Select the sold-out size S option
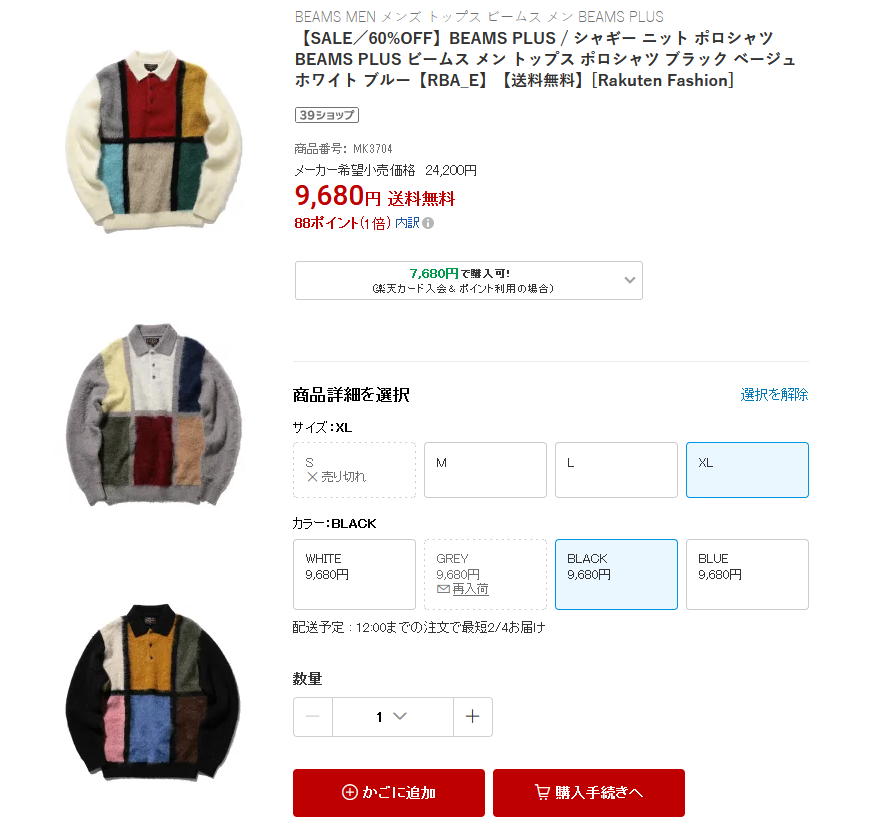The image size is (873, 830). click(x=354, y=470)
